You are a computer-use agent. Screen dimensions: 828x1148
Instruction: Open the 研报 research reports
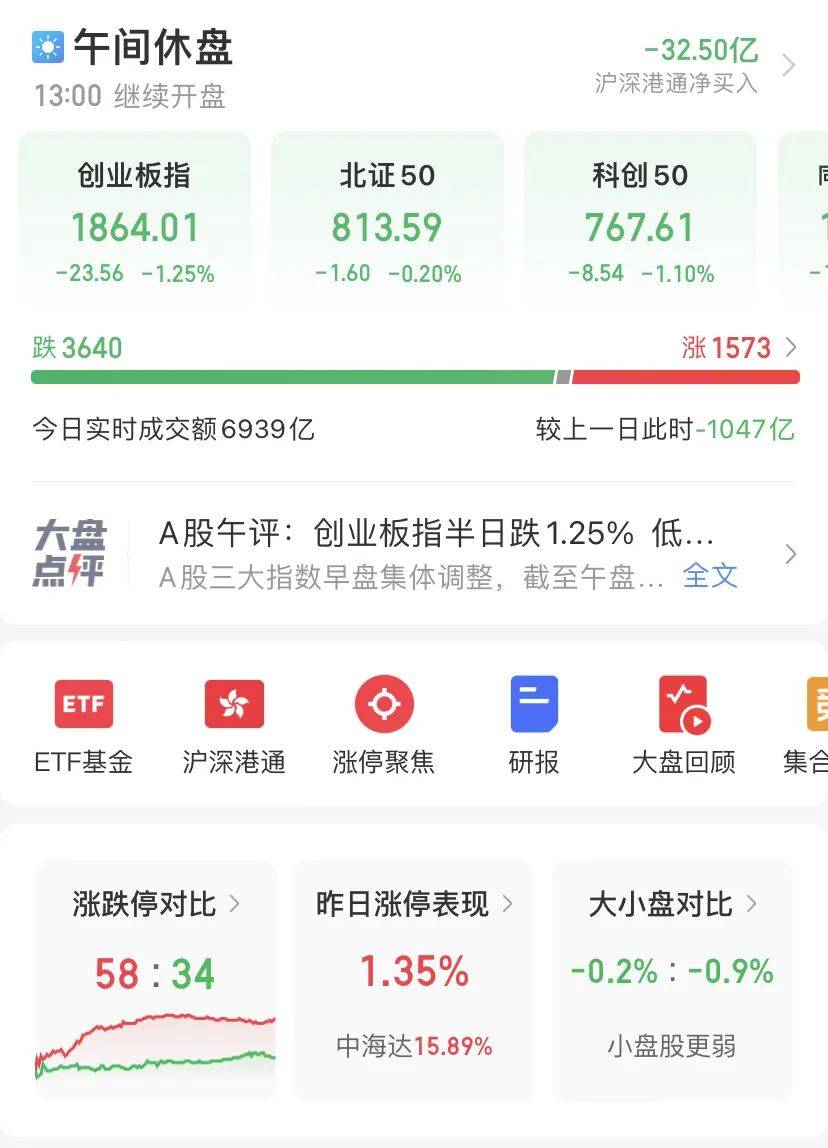[x=533, y=703]
